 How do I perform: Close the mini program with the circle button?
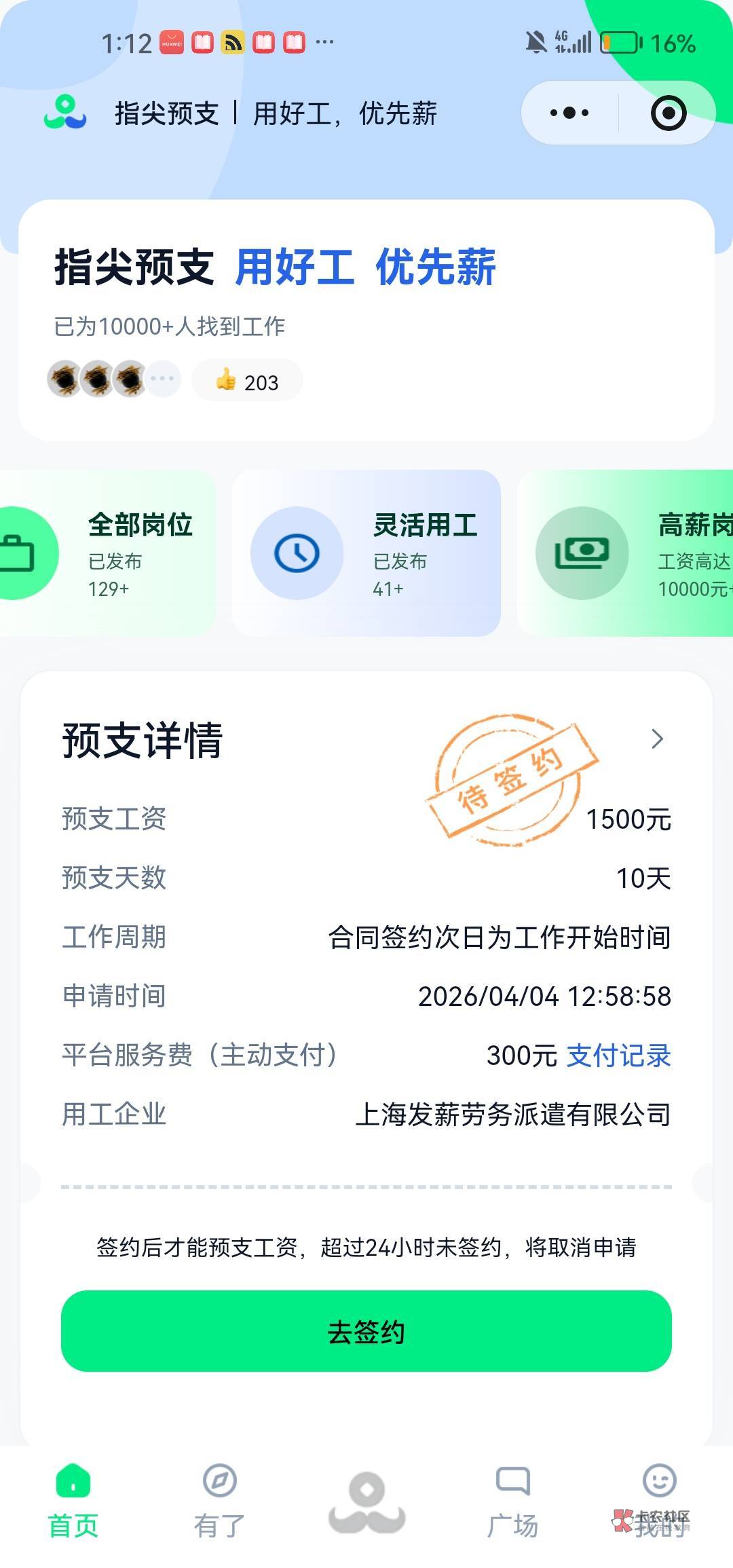[668, 113]
